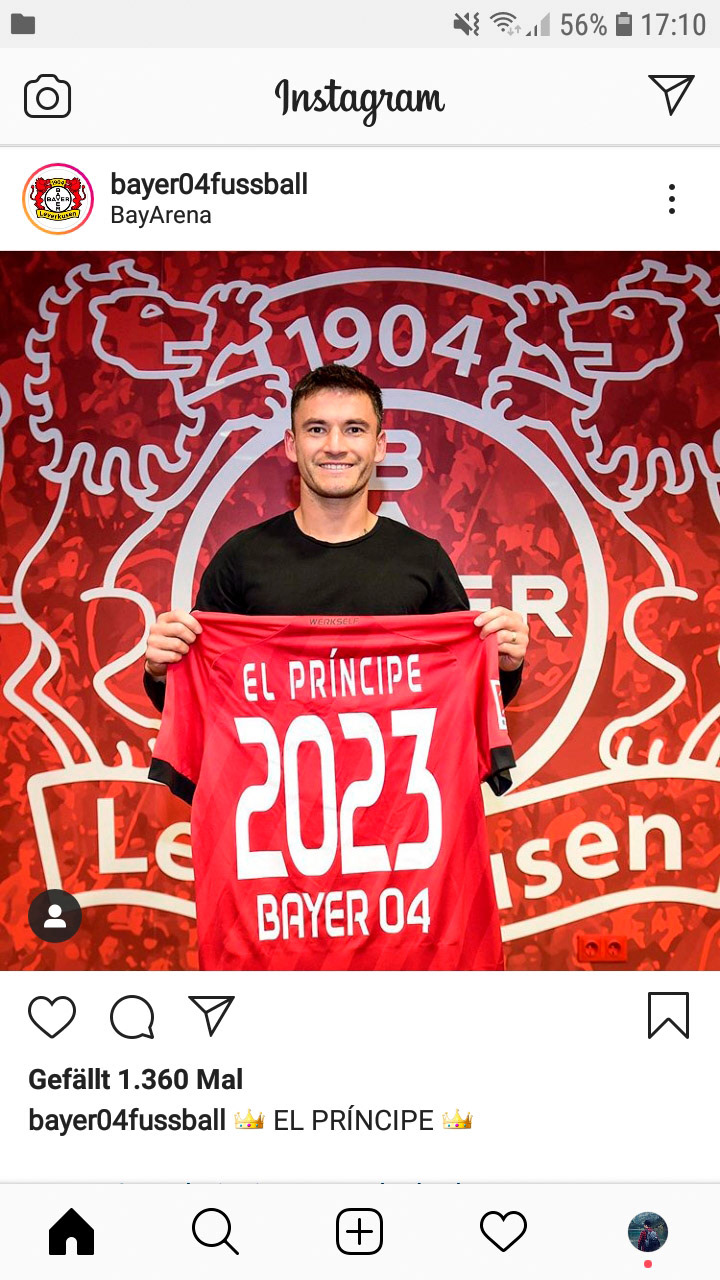Switch to the Search tab
The image size is (720, 1280).
tap(215, 1232)
